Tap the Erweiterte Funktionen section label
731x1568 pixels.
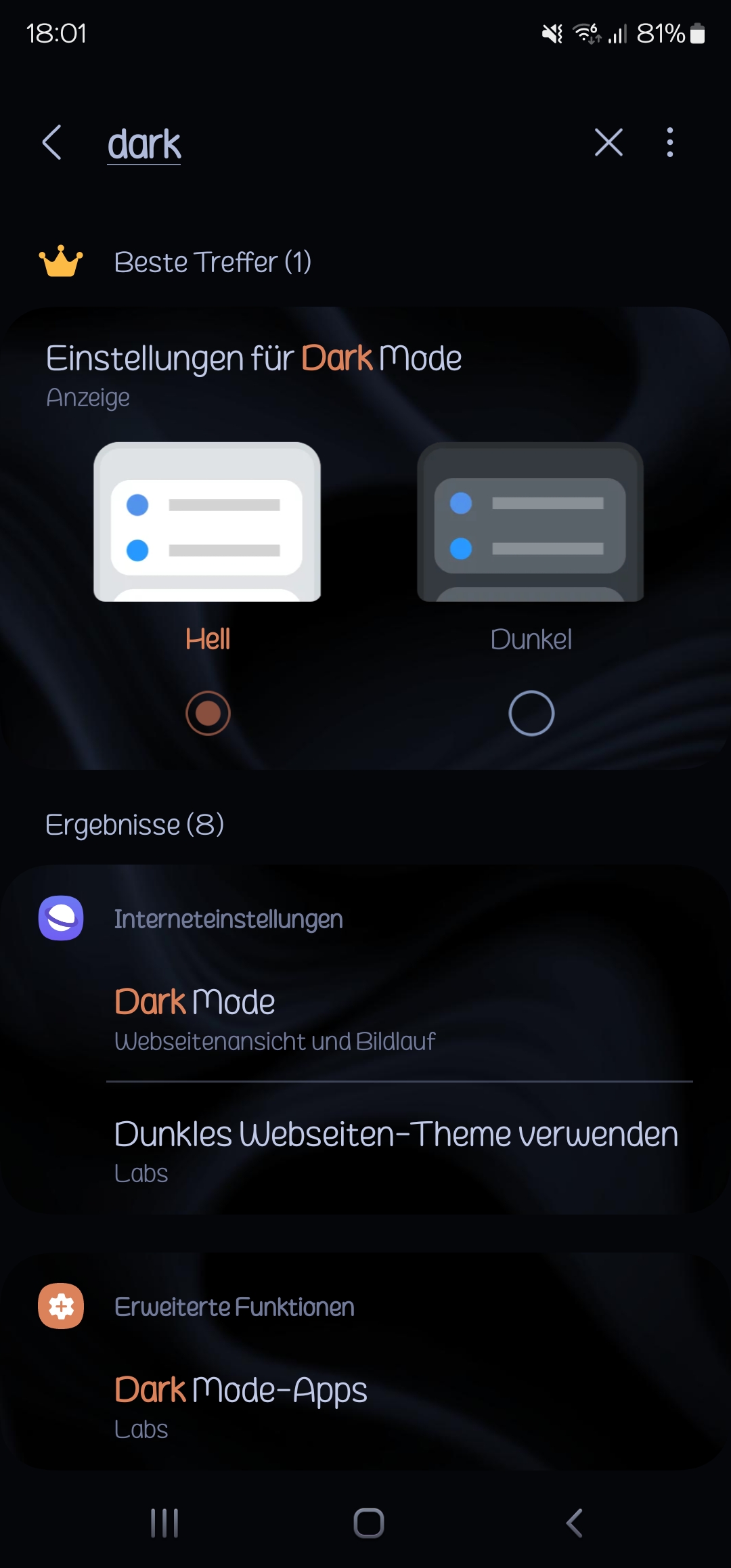click(x=234, y=1307)
